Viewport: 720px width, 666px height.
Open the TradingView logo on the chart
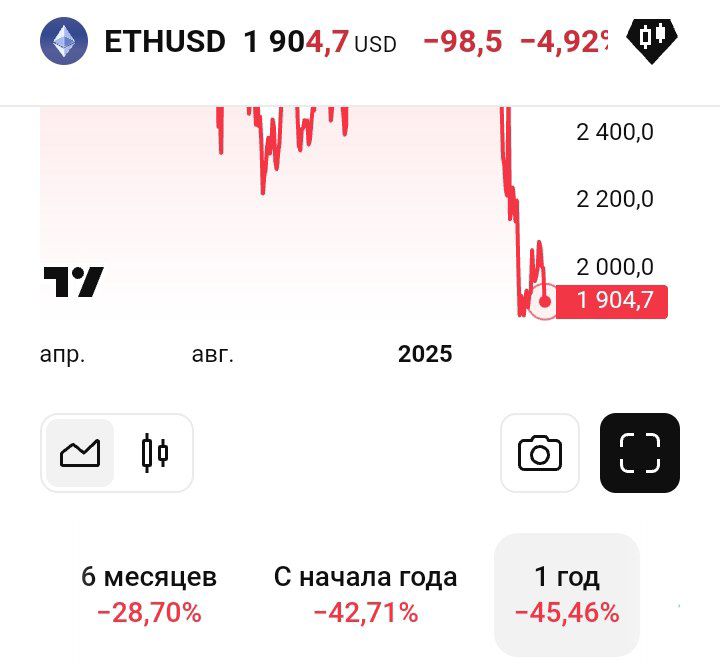pos(74,282)
